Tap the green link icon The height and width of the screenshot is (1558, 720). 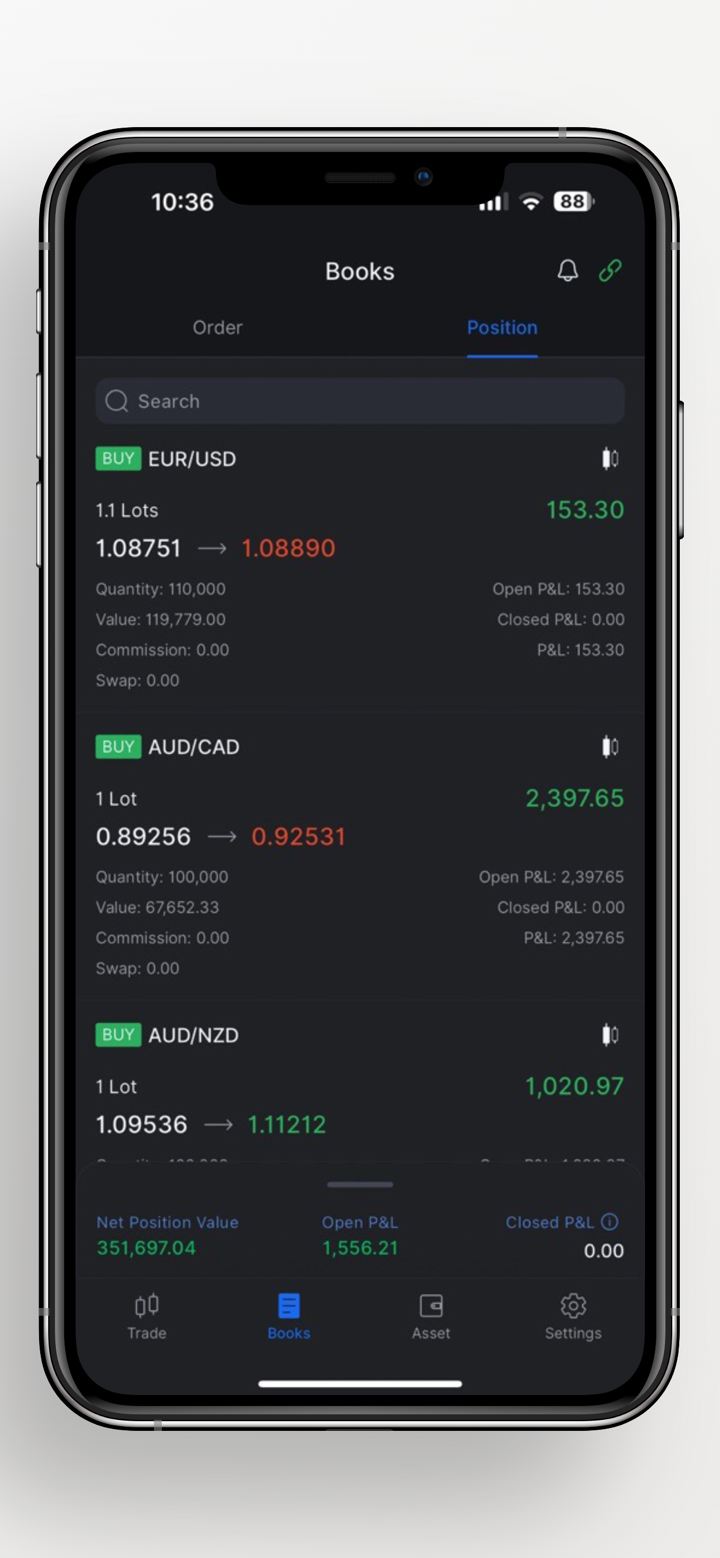click(610, 270)
